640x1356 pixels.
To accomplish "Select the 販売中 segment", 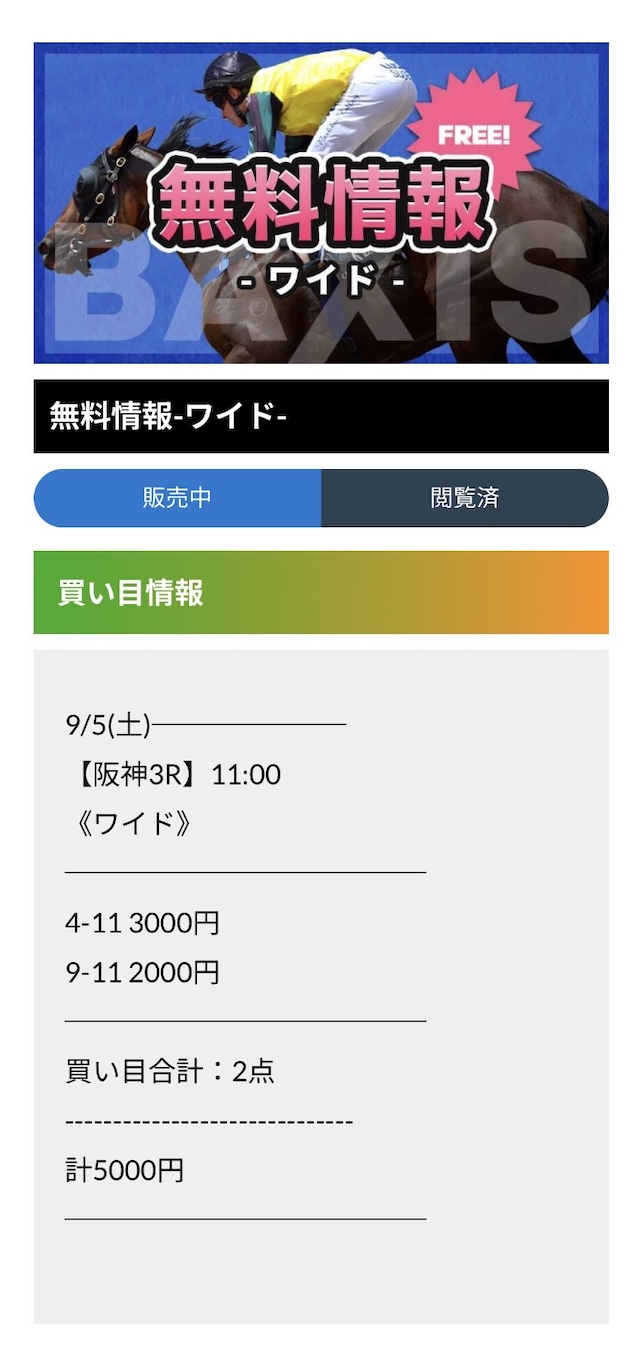I will [178, 498].
